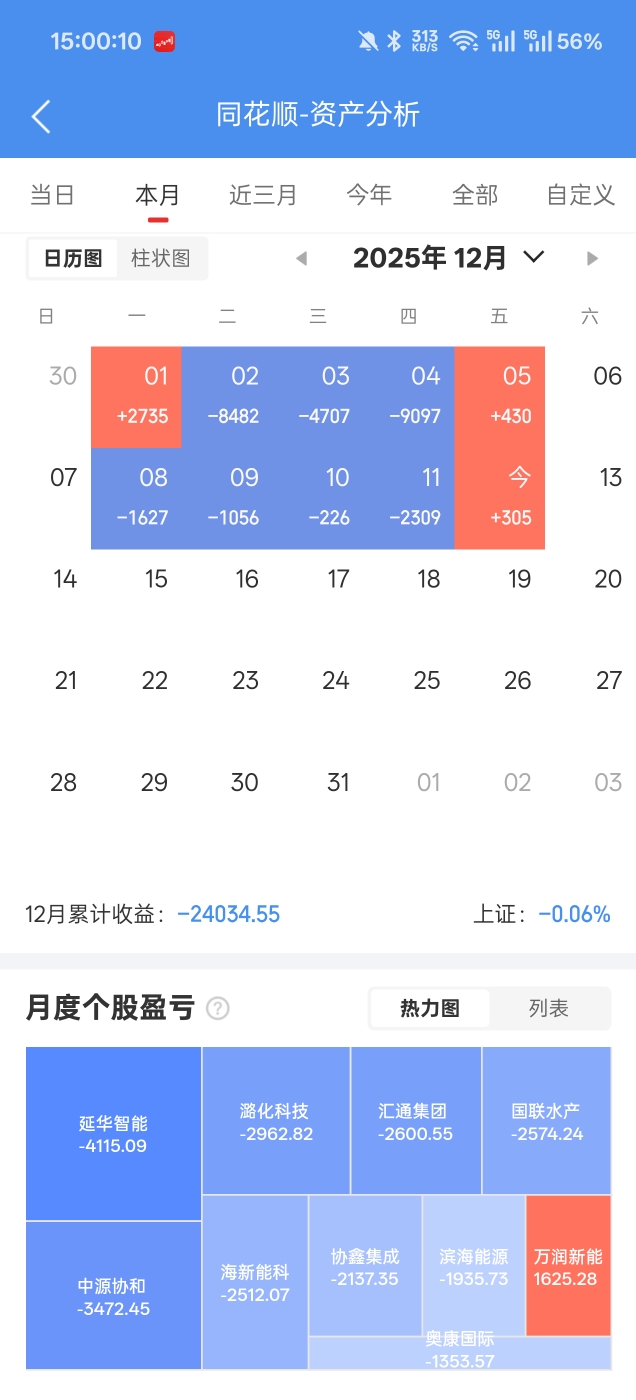The width and height of the screenshot is (636, 1400).
Task: Go back from 同花顺-资产分析
Action: point(41,116)
